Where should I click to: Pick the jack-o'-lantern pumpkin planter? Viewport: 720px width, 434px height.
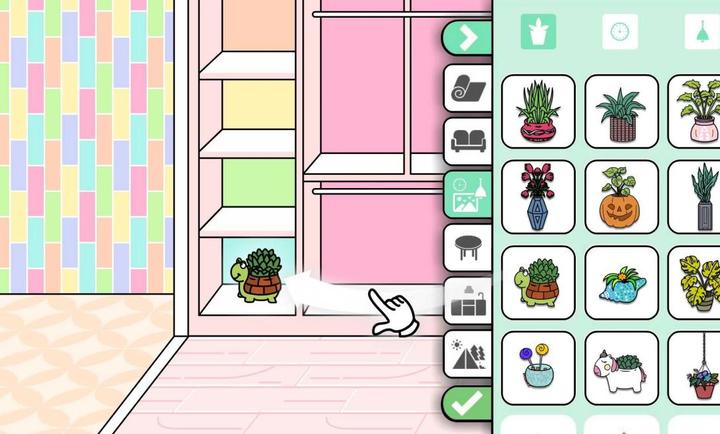pos(621,197)
